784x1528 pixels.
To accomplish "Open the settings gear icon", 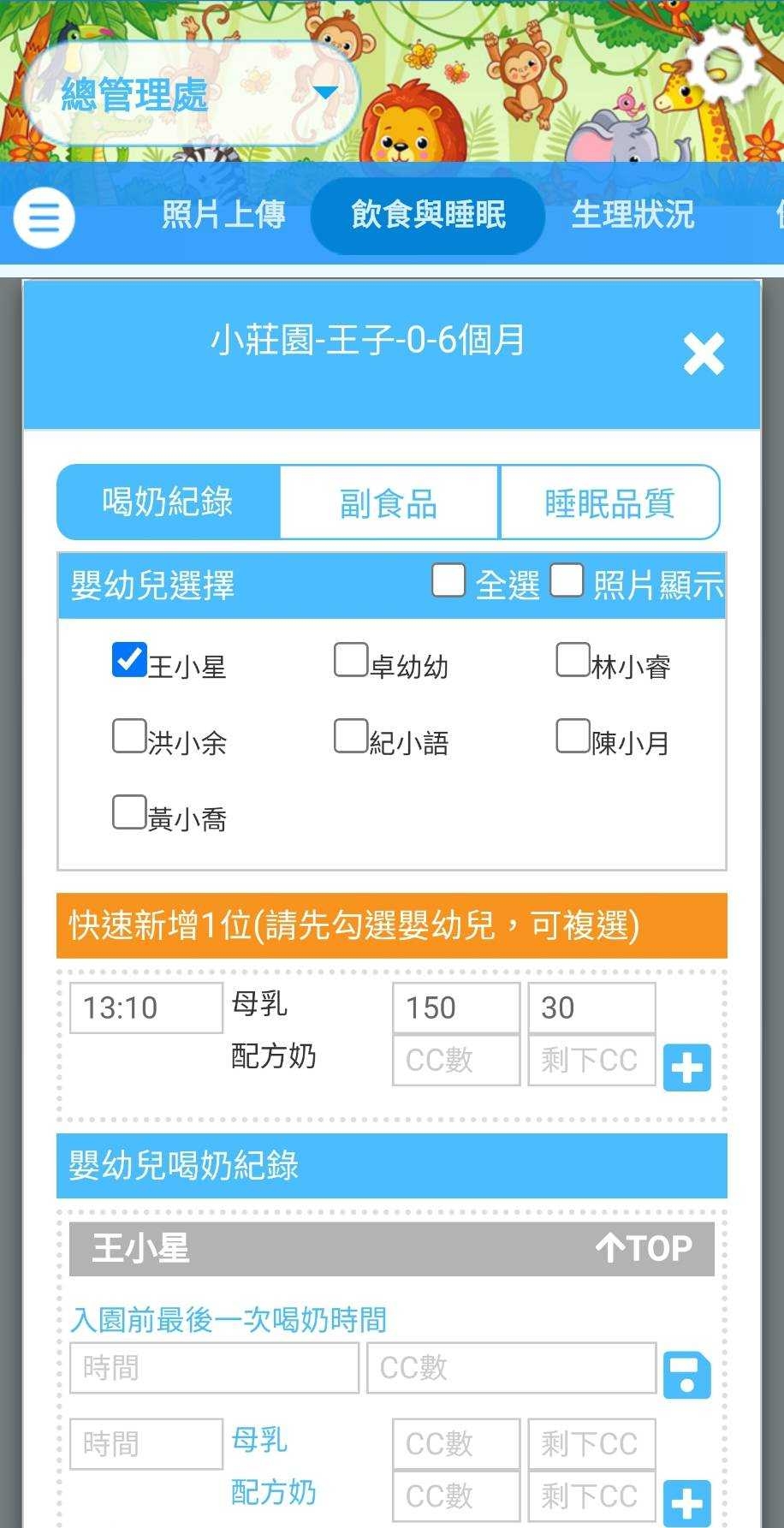I will [724, 64].
